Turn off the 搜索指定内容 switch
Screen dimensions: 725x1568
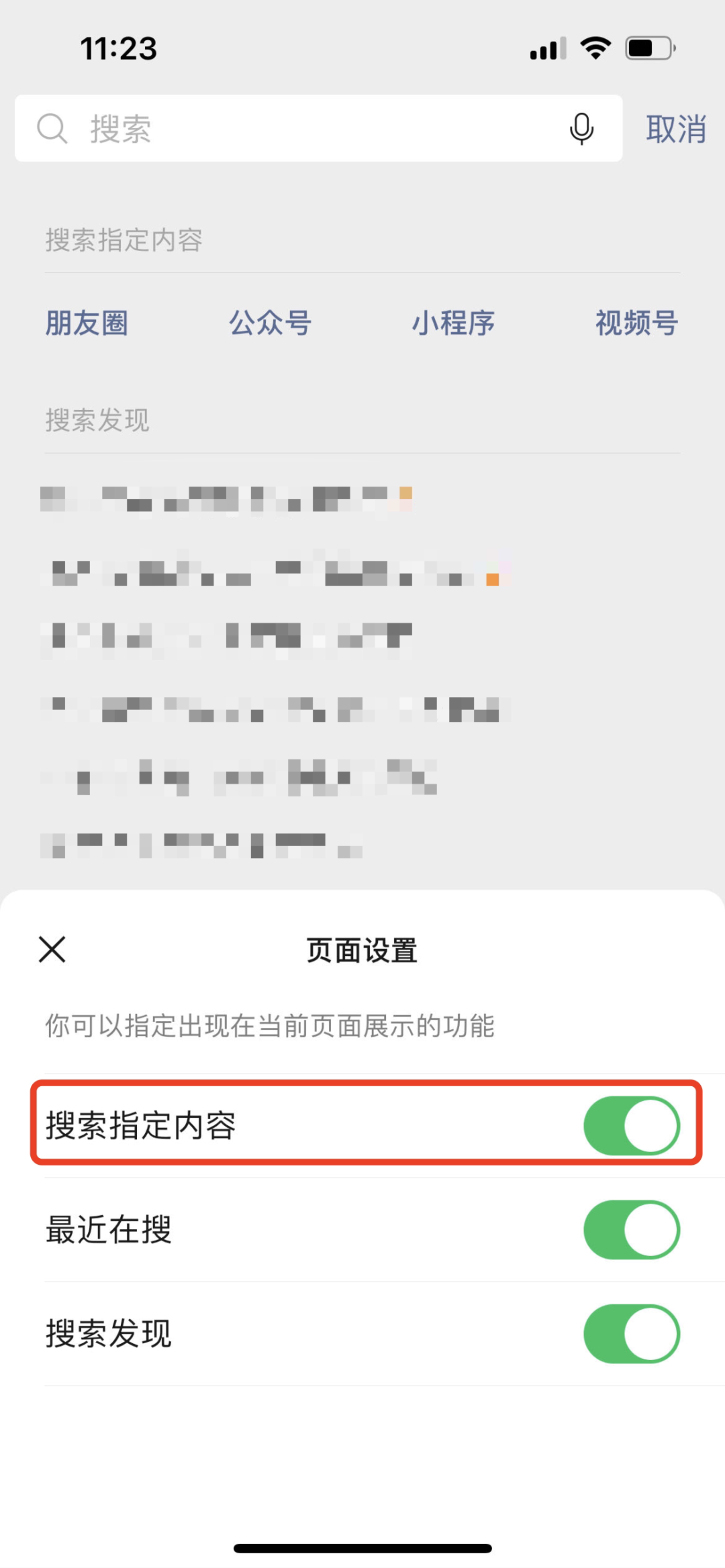pyautogui.click(x=631, y=1125)
